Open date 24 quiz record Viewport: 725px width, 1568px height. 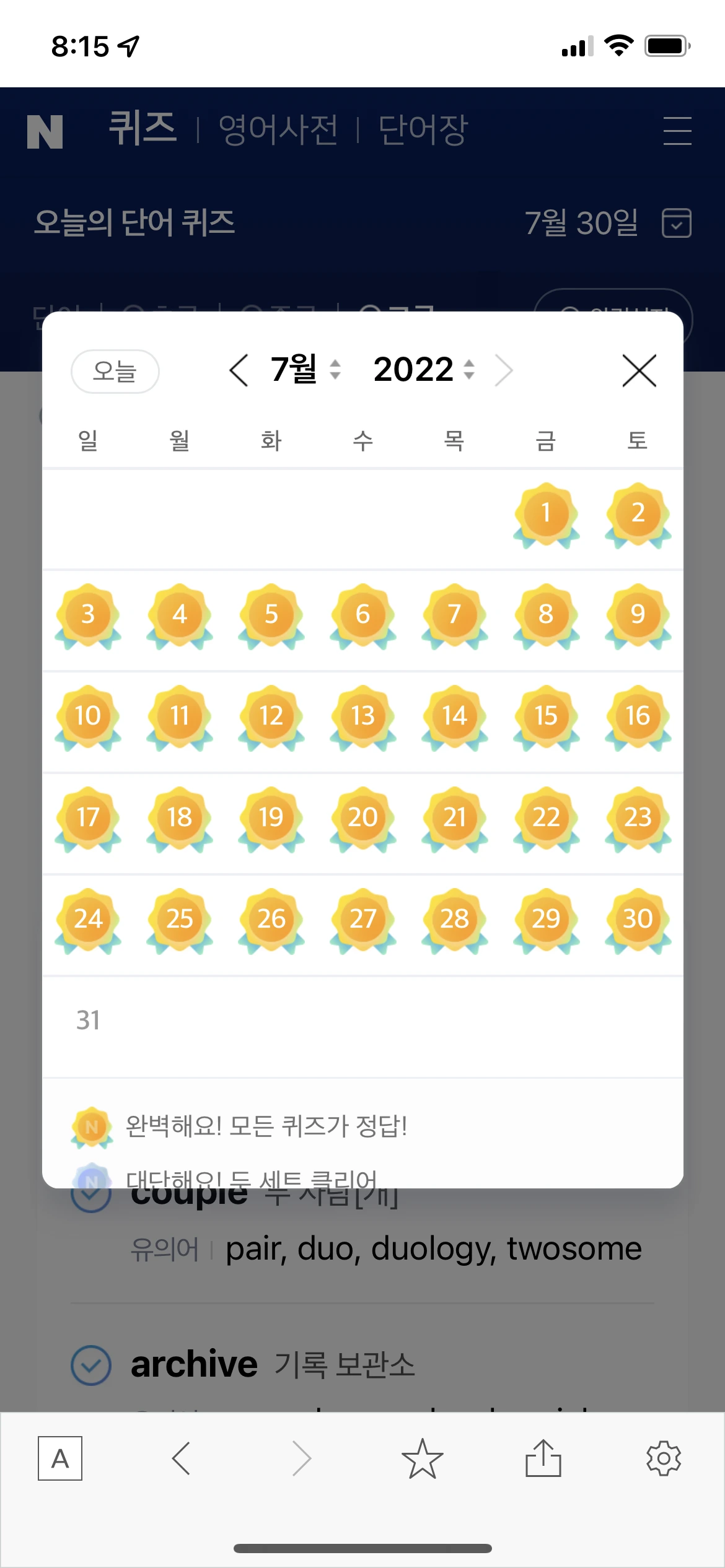coord(88,920)
